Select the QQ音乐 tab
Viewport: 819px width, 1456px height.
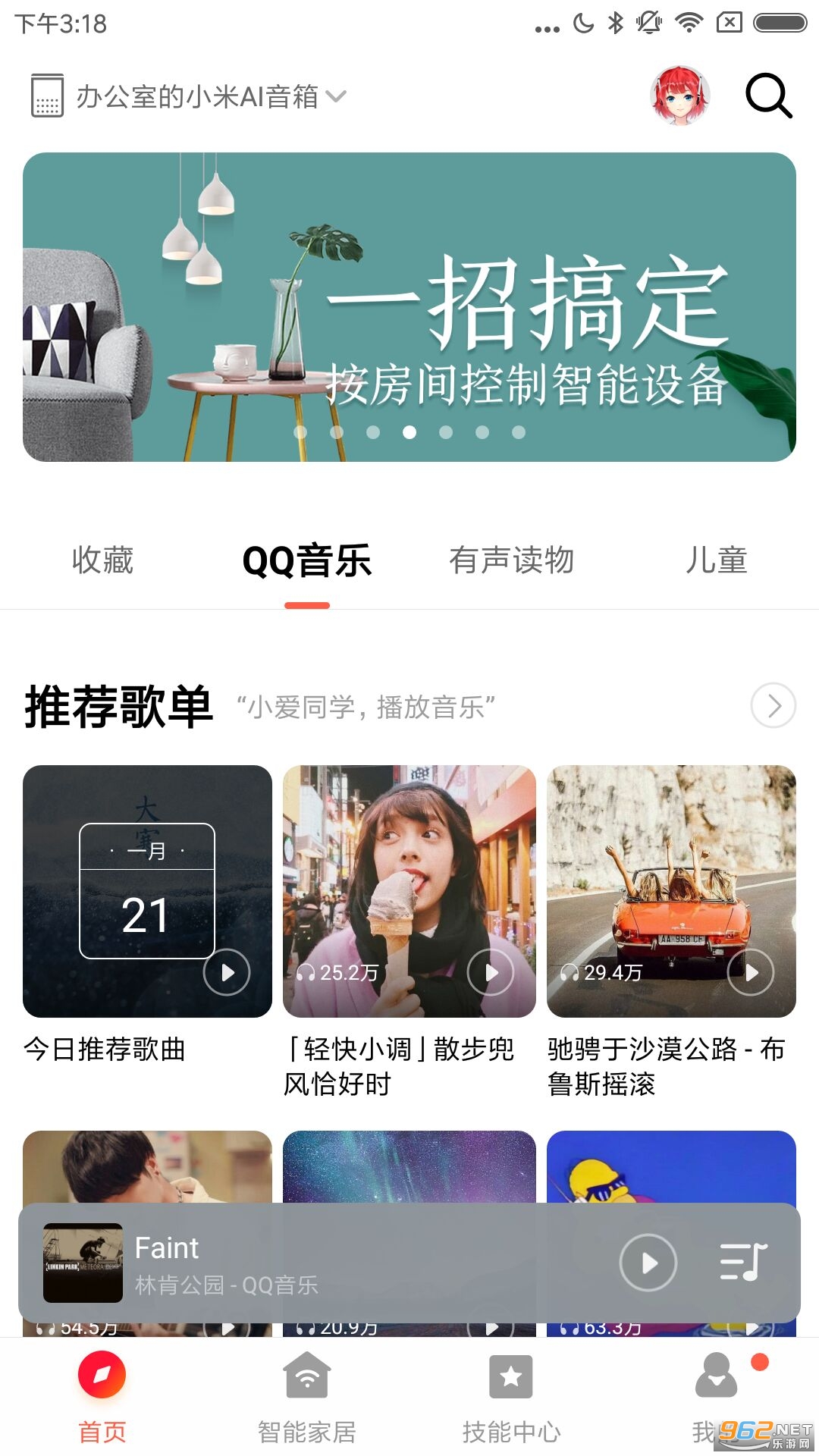tap(306, 562)
